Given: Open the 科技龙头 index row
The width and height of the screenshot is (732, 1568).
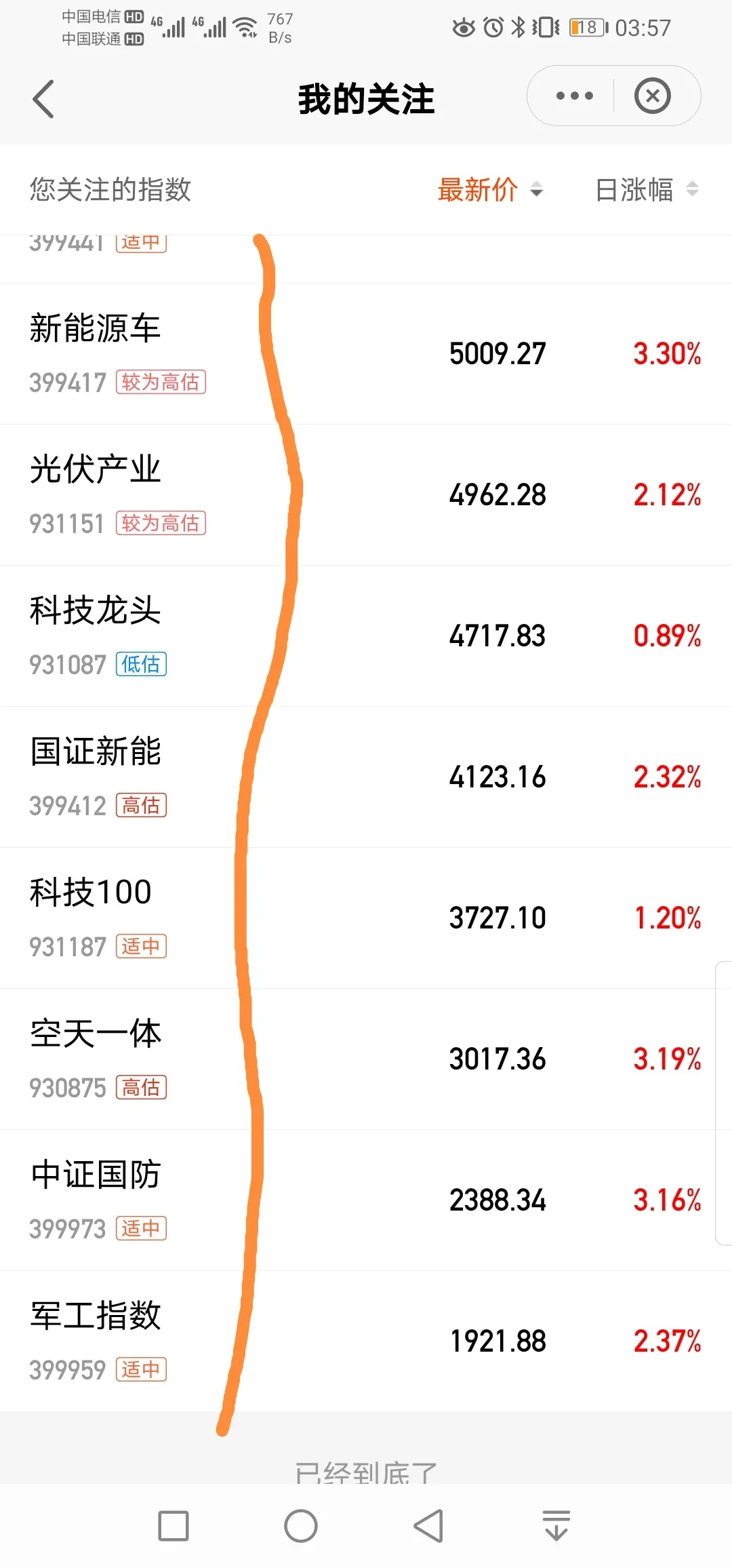Looking at the screenshot, I should coord(366,636).
